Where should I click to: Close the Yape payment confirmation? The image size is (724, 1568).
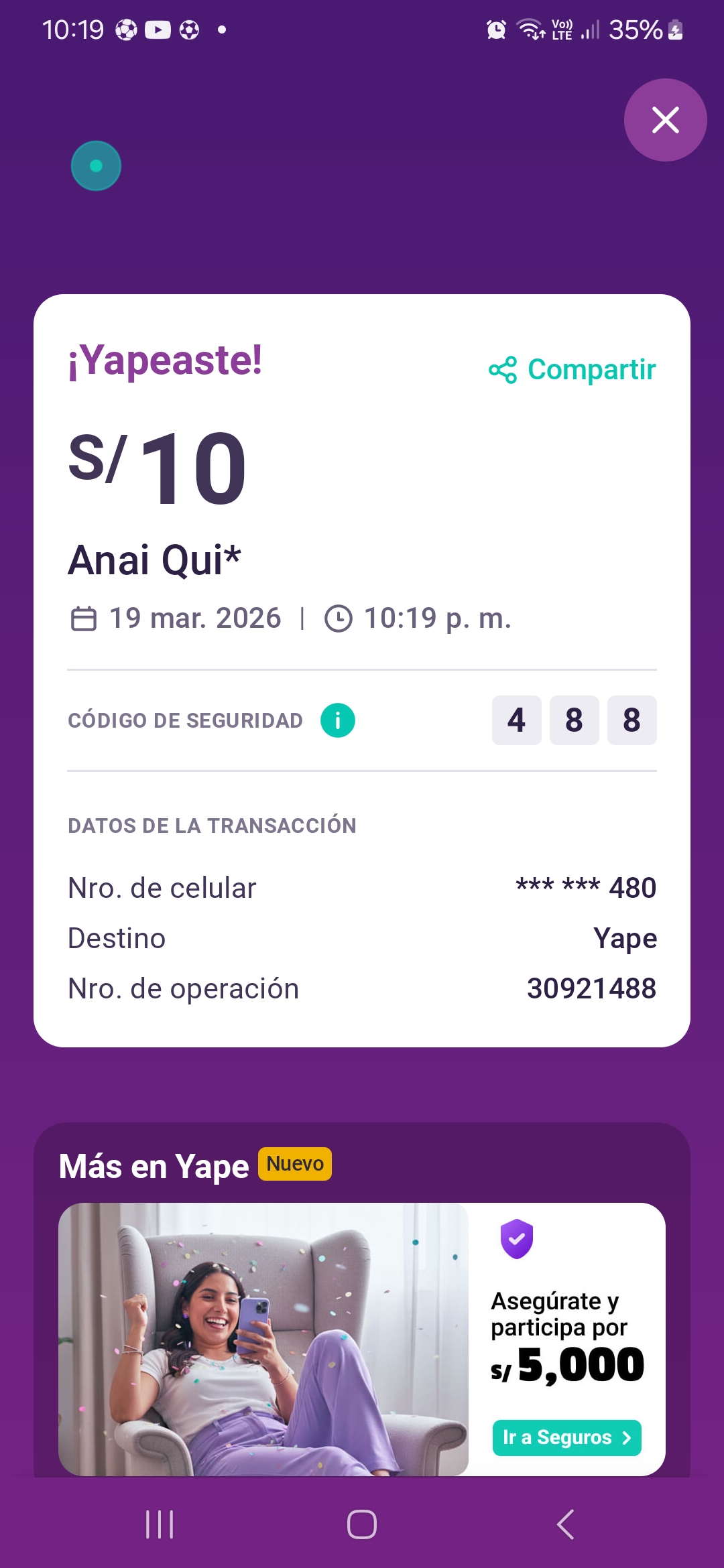tap(665, 120)
